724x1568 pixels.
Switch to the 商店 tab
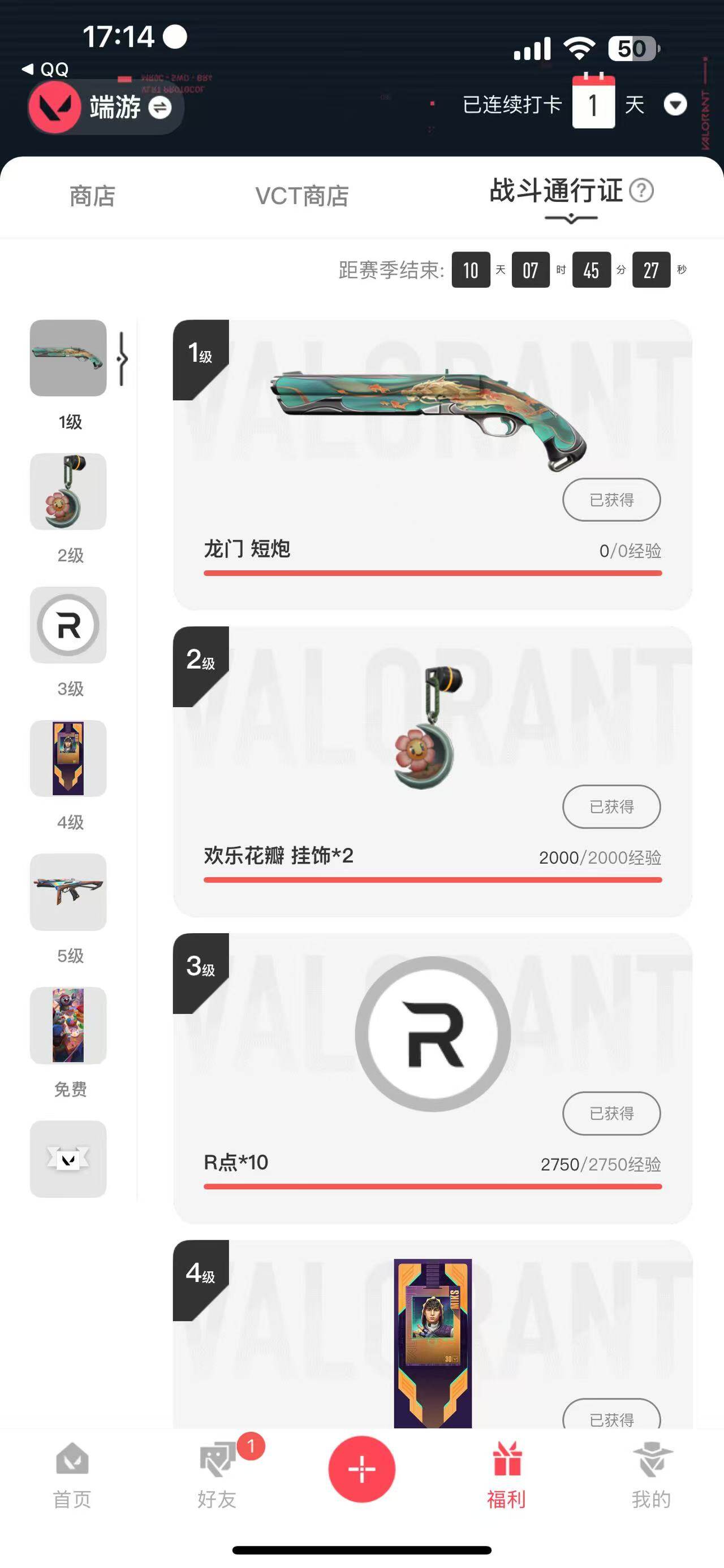[92, 196]
